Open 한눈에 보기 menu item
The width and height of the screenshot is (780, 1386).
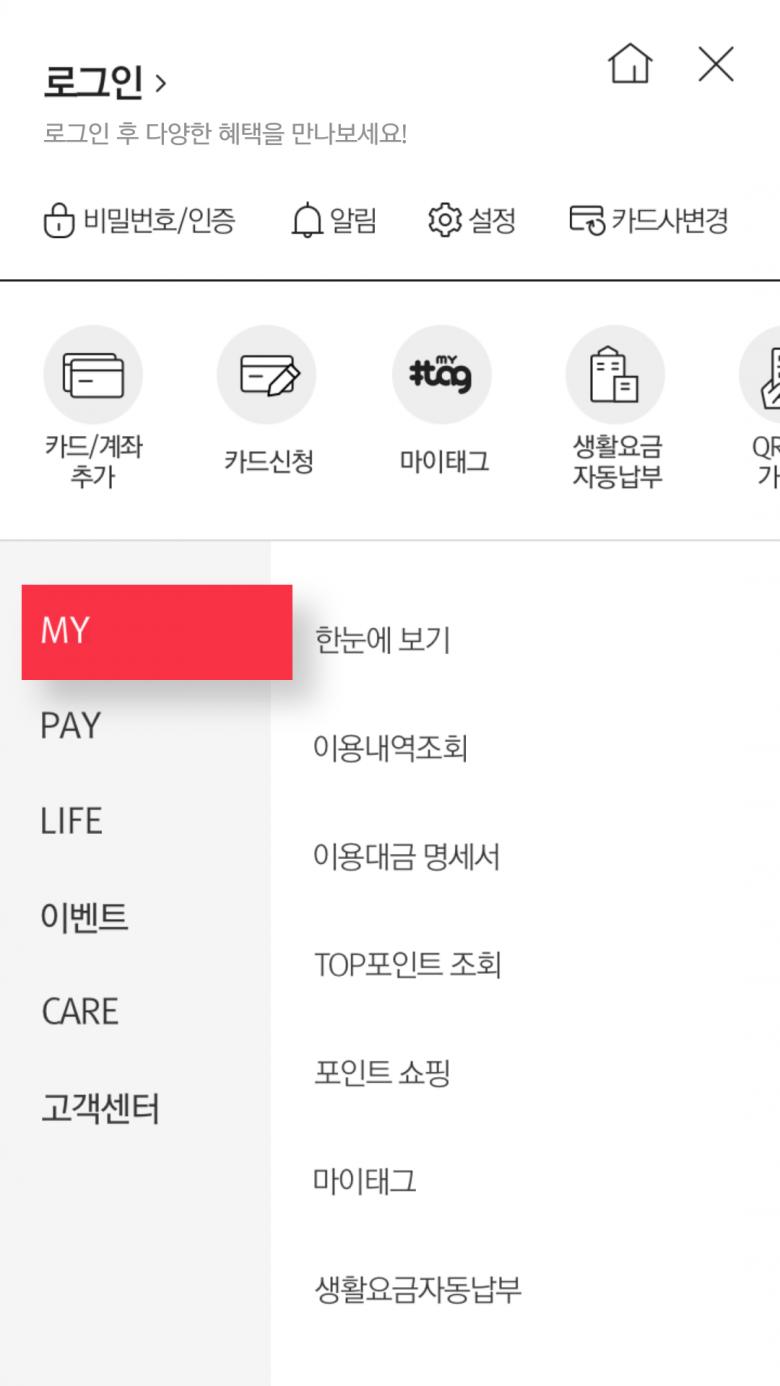click(383, 640)
